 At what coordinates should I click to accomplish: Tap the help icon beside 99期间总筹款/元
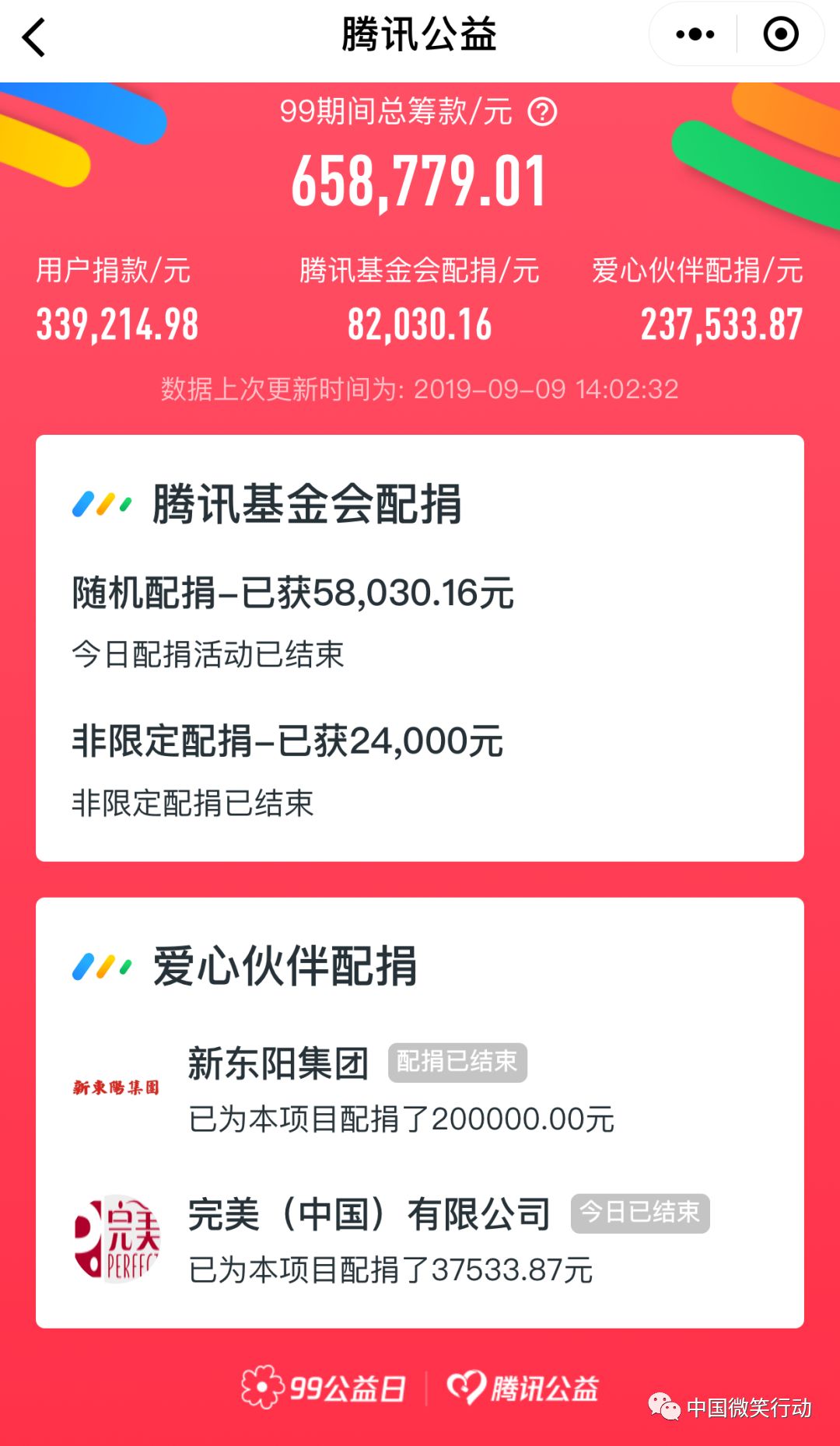click(x=542, y=112)
